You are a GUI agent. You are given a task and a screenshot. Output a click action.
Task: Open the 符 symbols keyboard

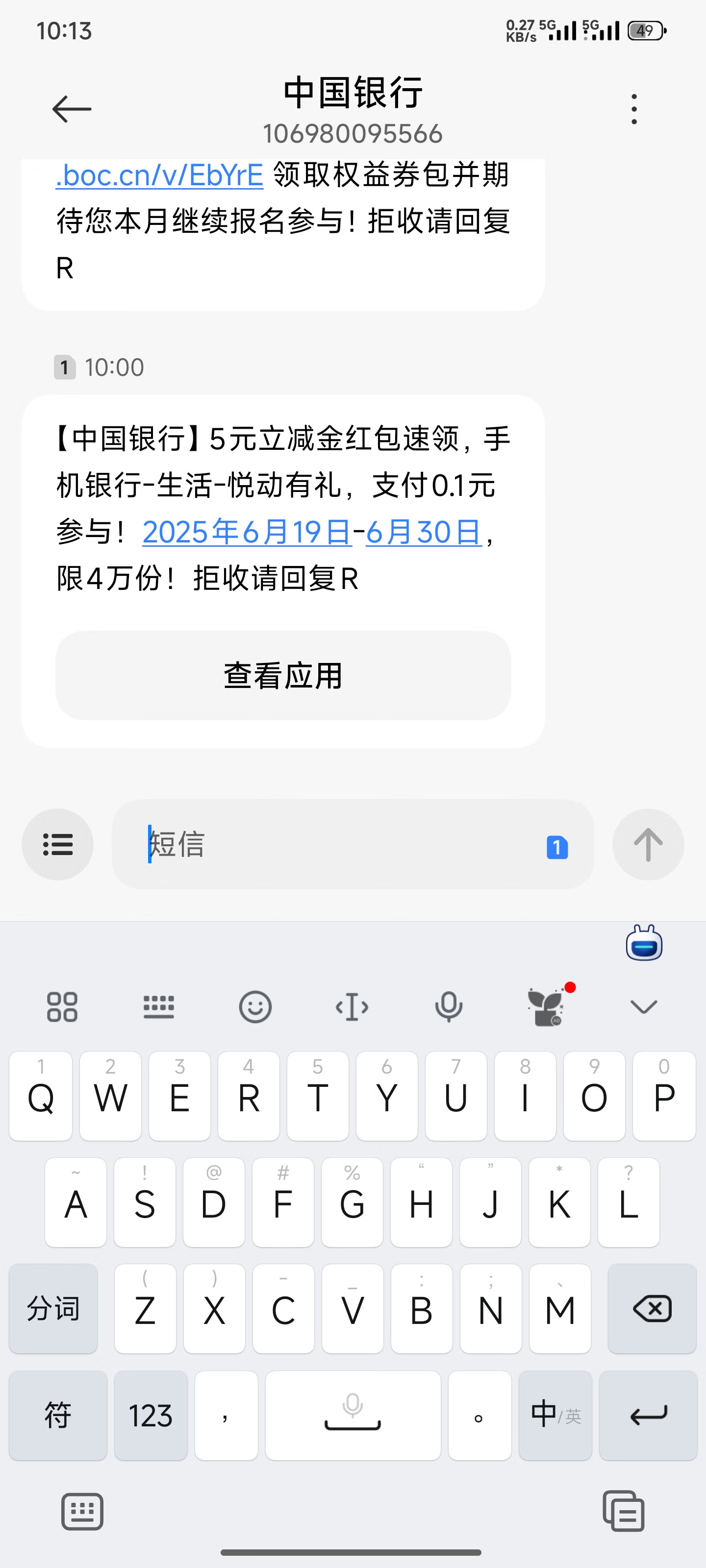pos(58,1415)
